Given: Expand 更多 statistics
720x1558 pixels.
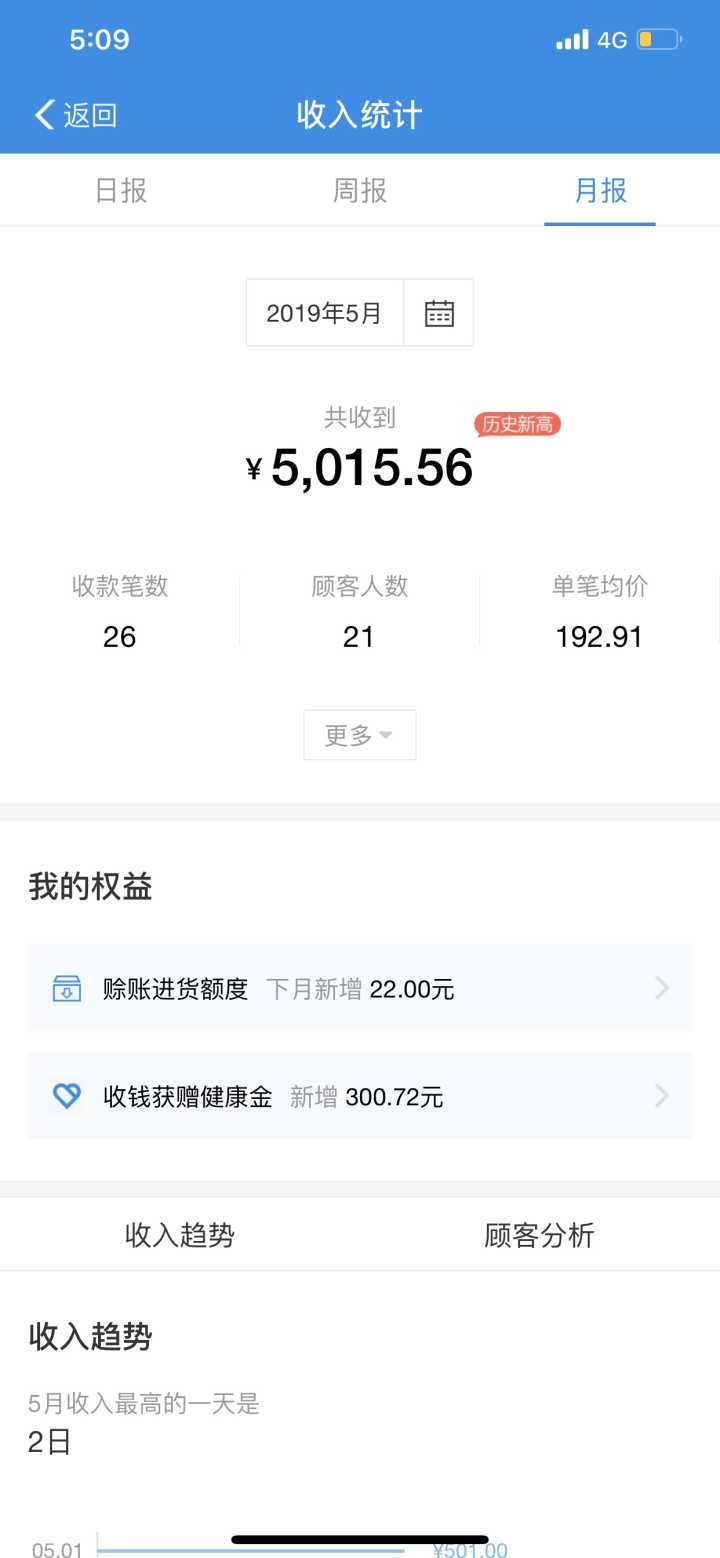Looking at the screenshot, I should pos(359,735).
